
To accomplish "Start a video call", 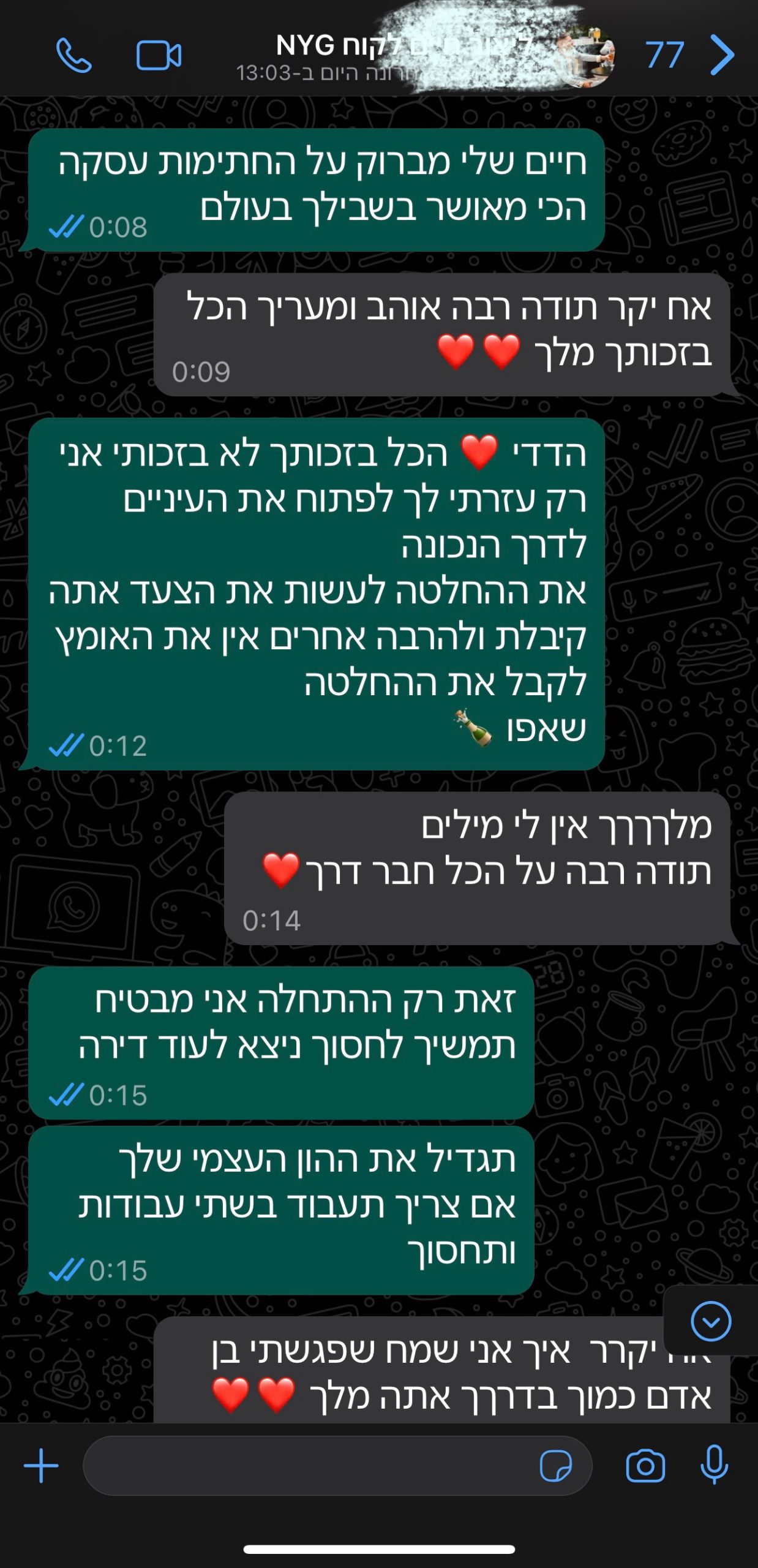I will pyautogui.click(x=159, y=56).
